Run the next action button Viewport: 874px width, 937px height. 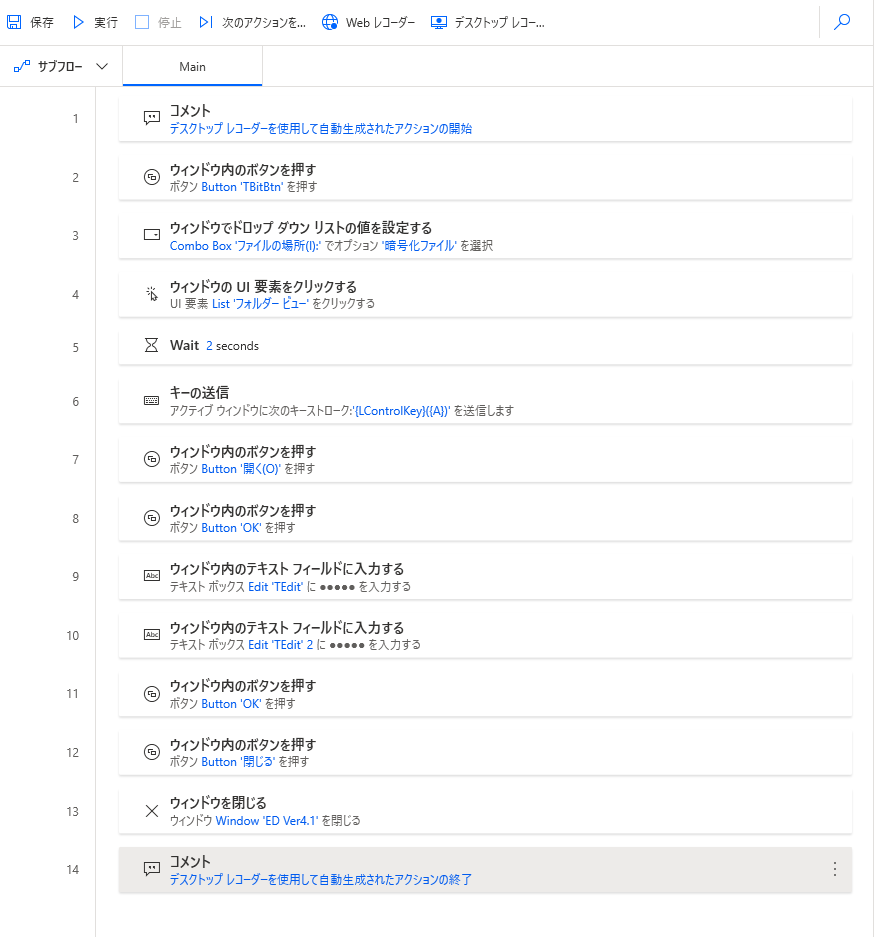(251, 22)
